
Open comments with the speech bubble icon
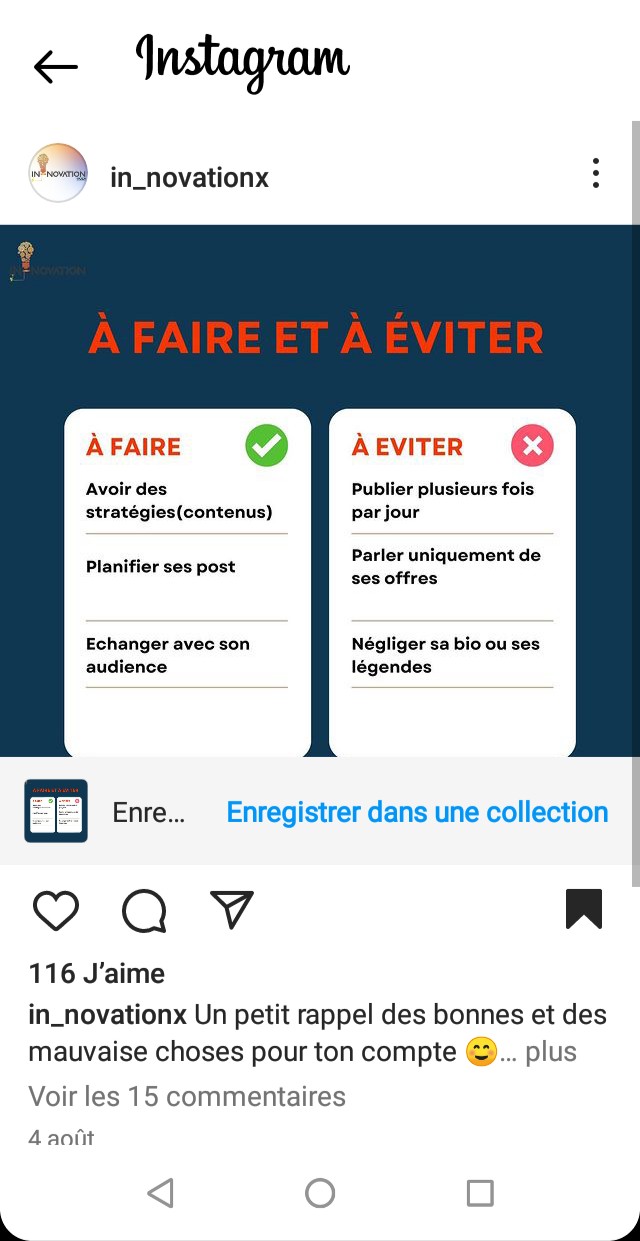[144, 911]
